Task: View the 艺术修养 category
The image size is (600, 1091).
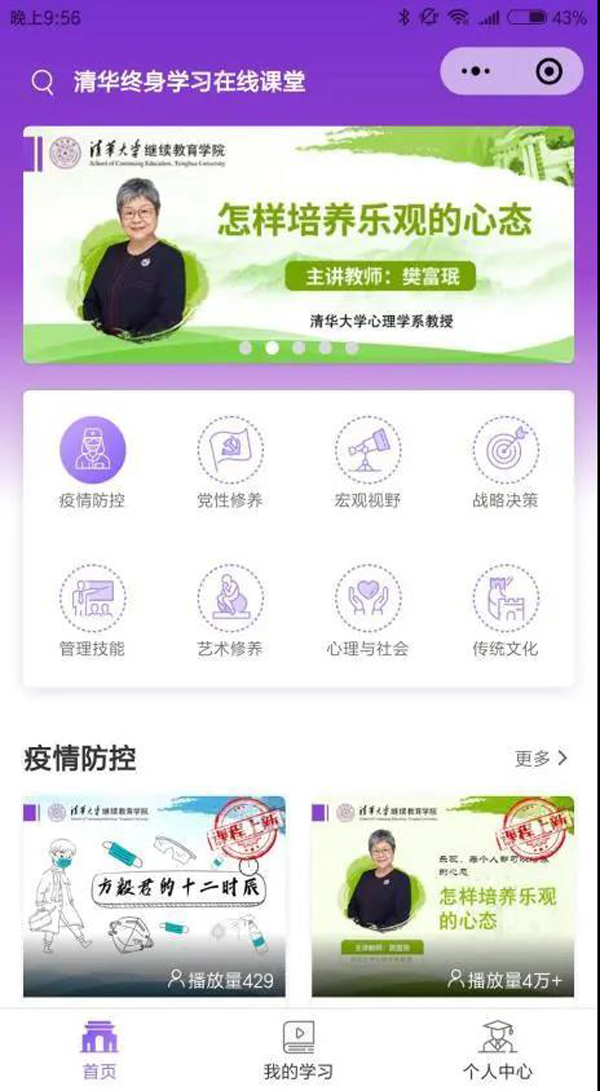Action: pos(230,611)
